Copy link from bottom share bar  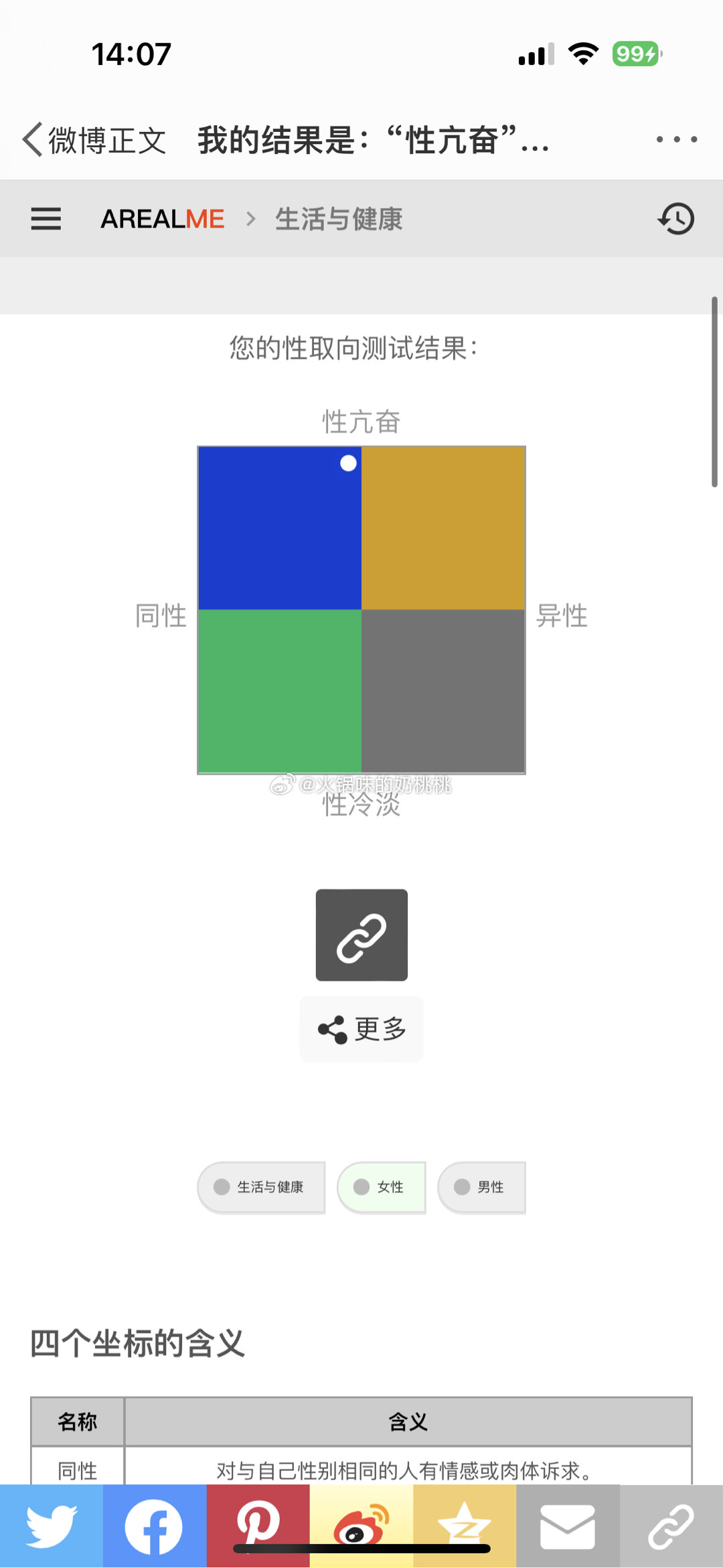(x=671, y=1526)
